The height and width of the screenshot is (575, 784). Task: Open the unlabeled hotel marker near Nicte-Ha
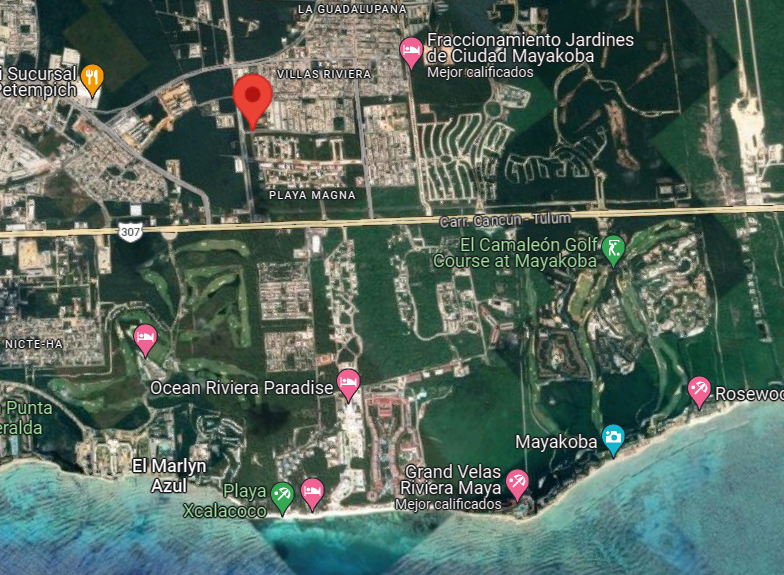[146, 340]
